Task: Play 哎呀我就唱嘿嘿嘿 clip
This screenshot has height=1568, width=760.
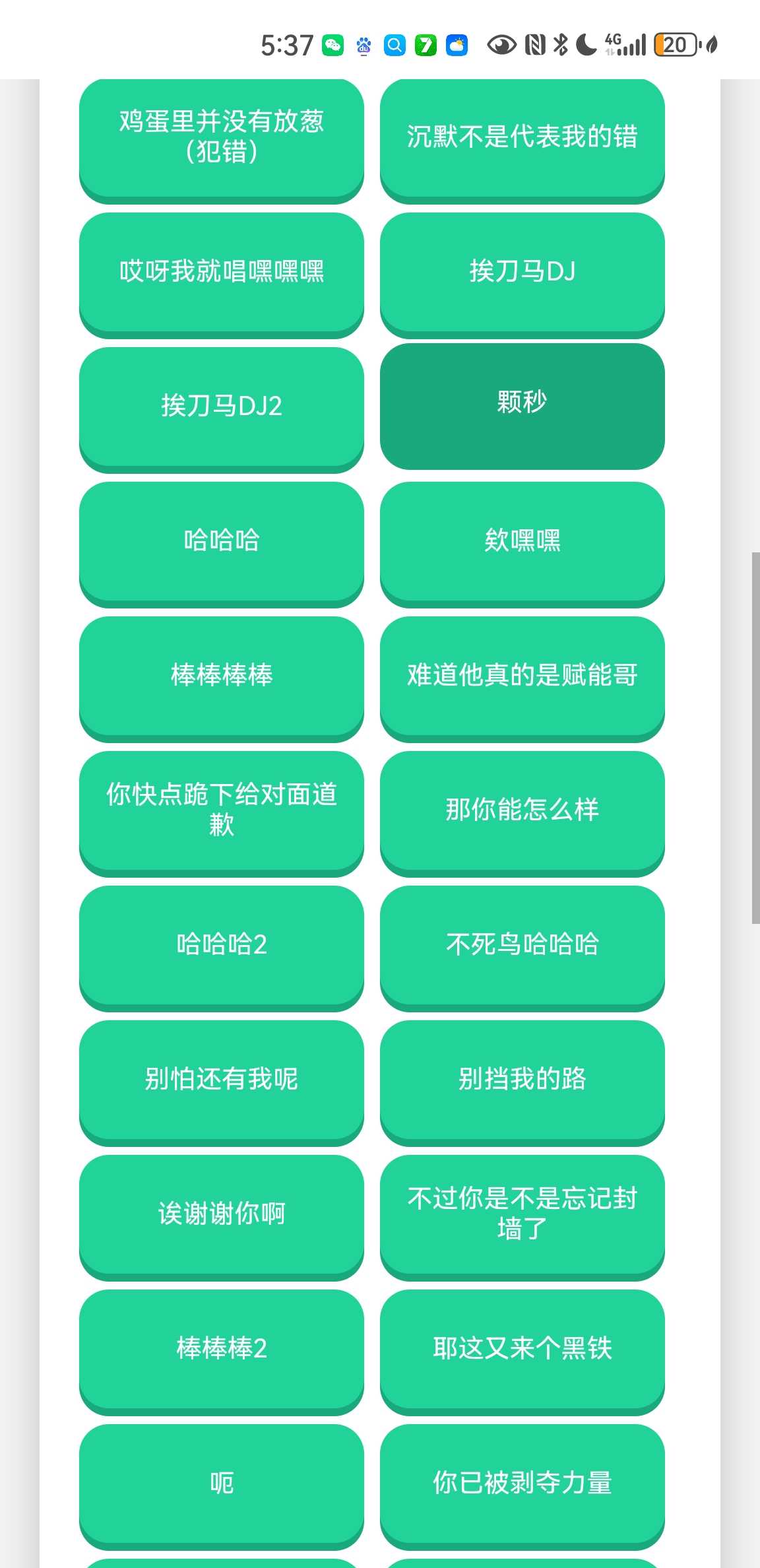Action: pos(221,271)
